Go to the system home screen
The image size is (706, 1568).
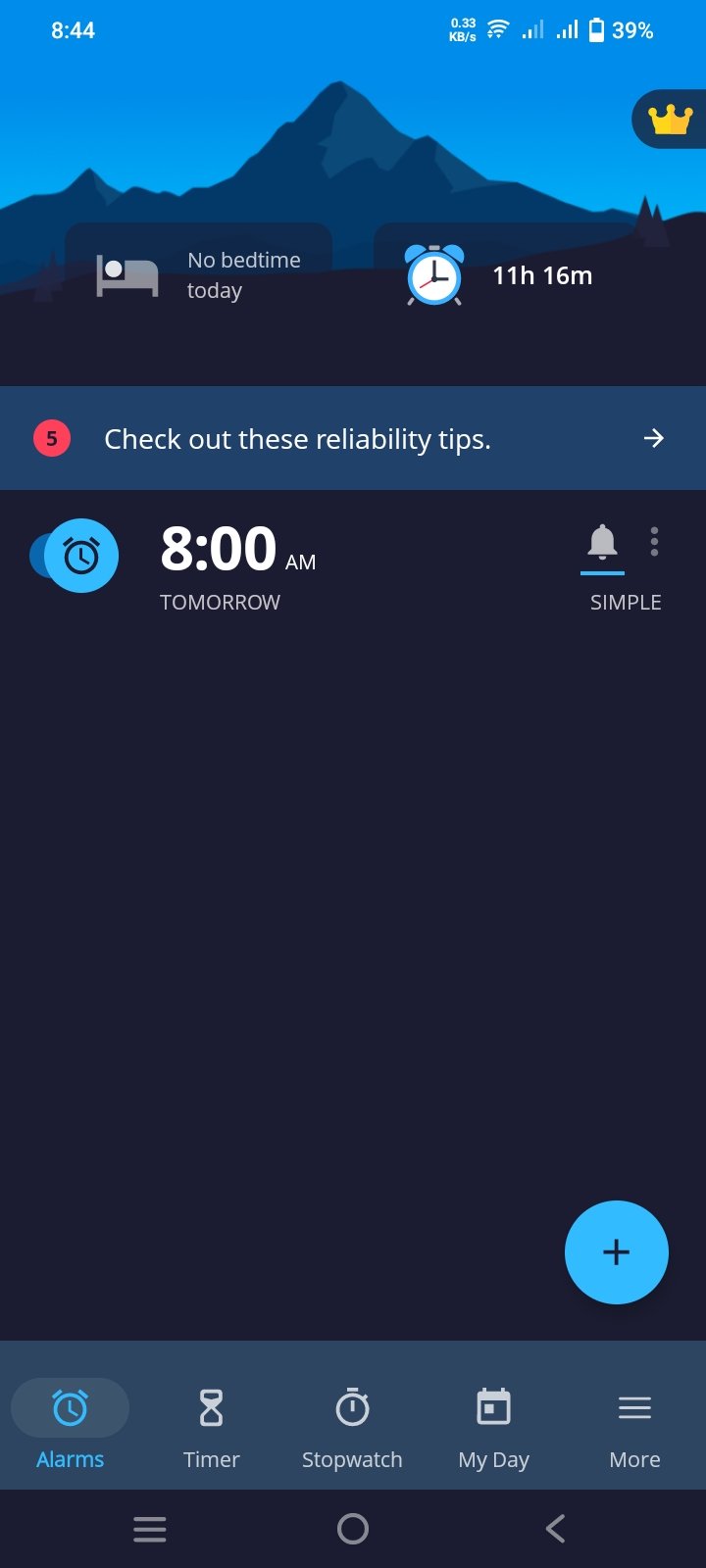pos(353,1529)
